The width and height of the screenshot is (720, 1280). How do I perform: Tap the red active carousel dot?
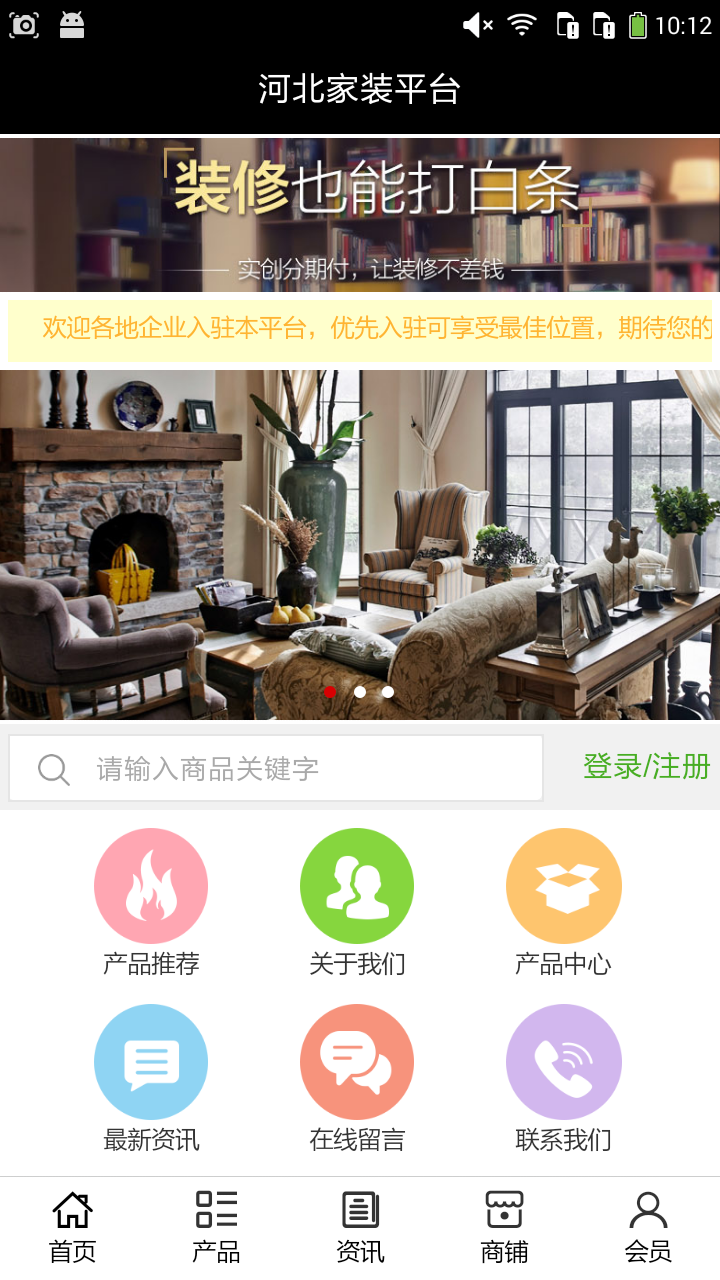[x=331, y=691]
